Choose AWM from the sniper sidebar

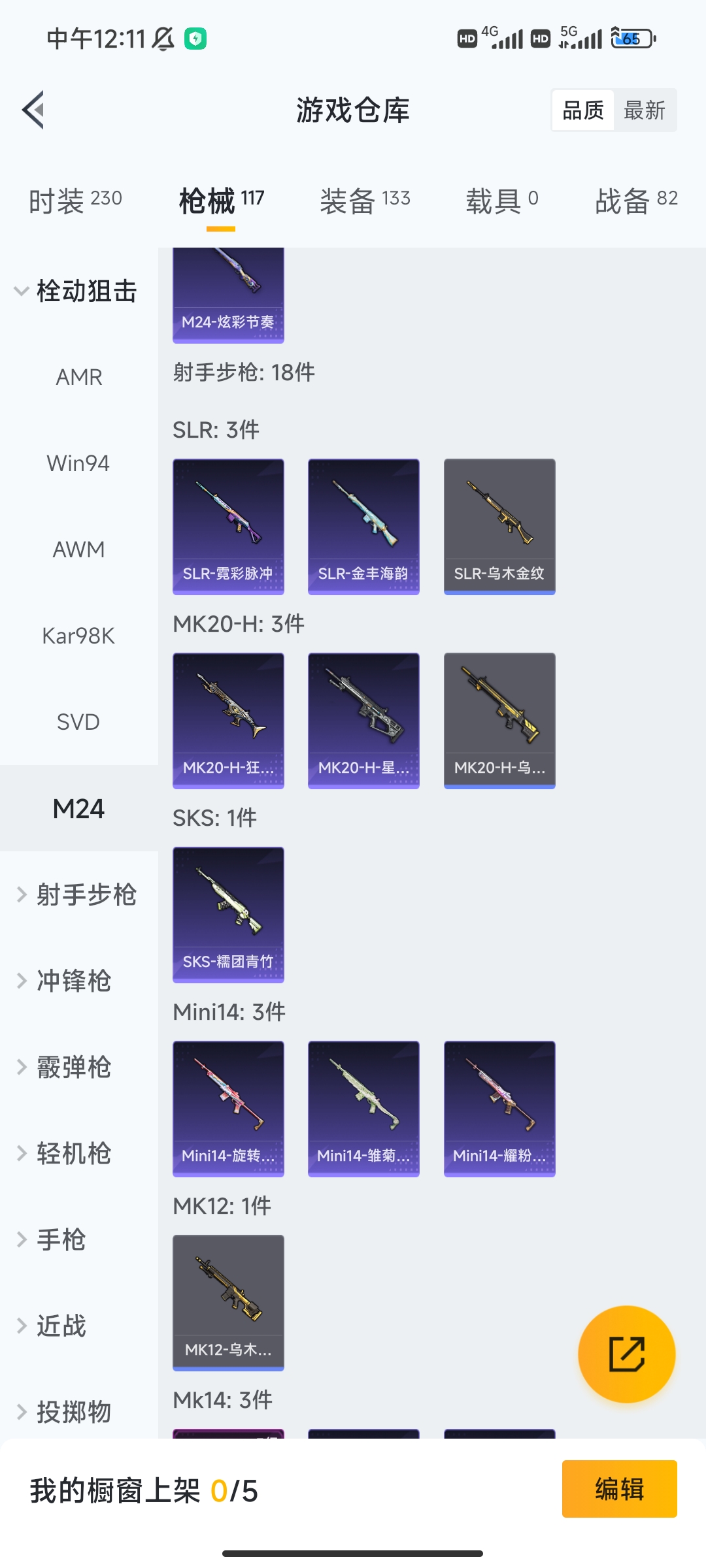pyautogui.click(x=78, y=549)
